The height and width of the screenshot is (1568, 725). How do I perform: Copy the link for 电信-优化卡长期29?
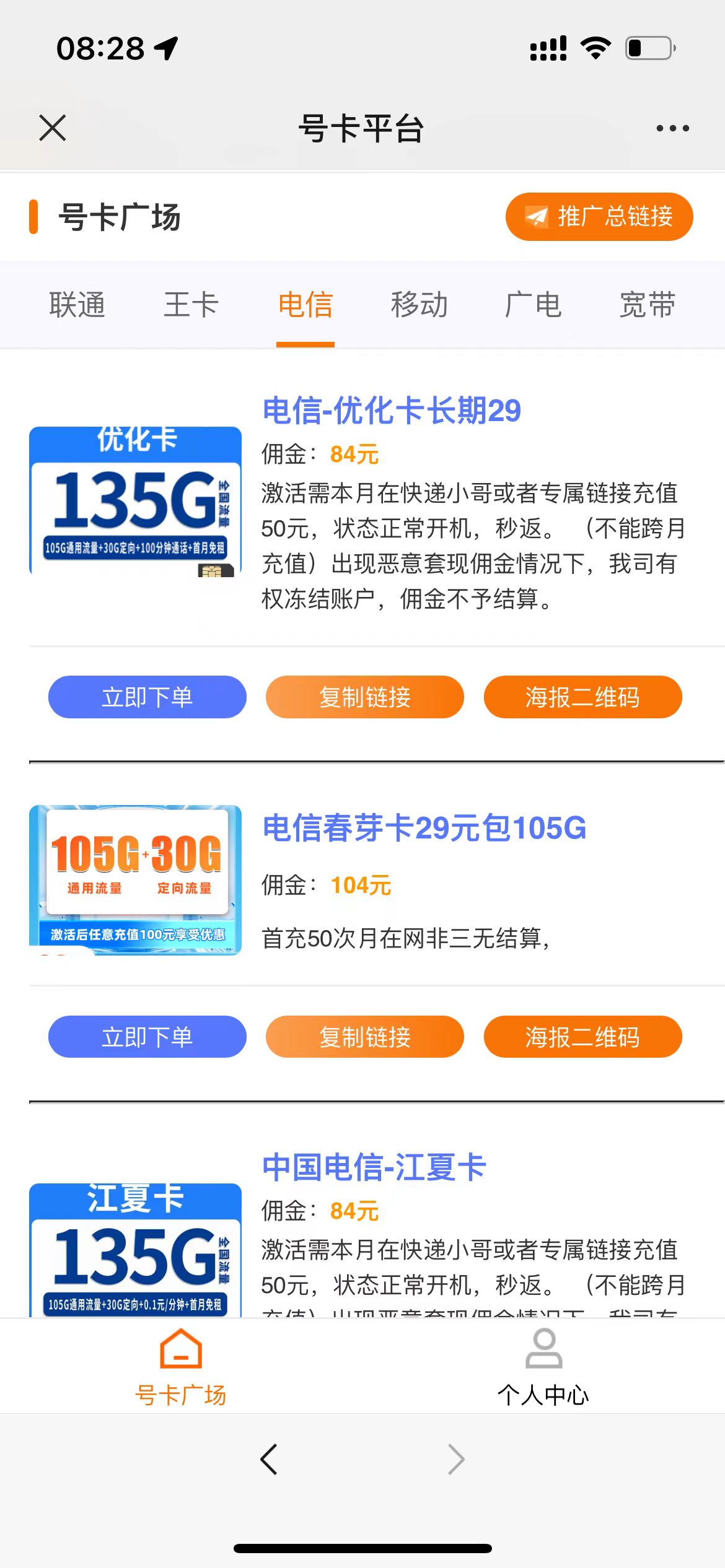click(365, 697)
